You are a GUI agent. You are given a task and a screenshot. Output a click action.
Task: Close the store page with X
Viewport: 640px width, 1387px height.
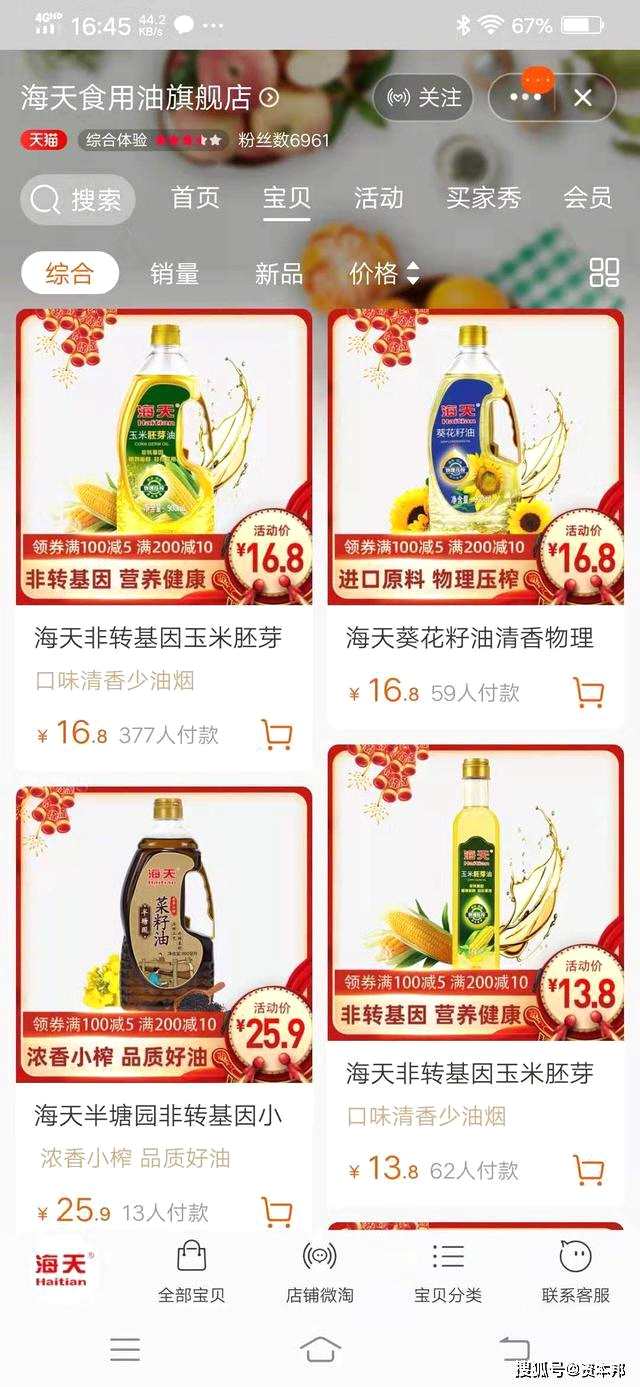(583, 98)
